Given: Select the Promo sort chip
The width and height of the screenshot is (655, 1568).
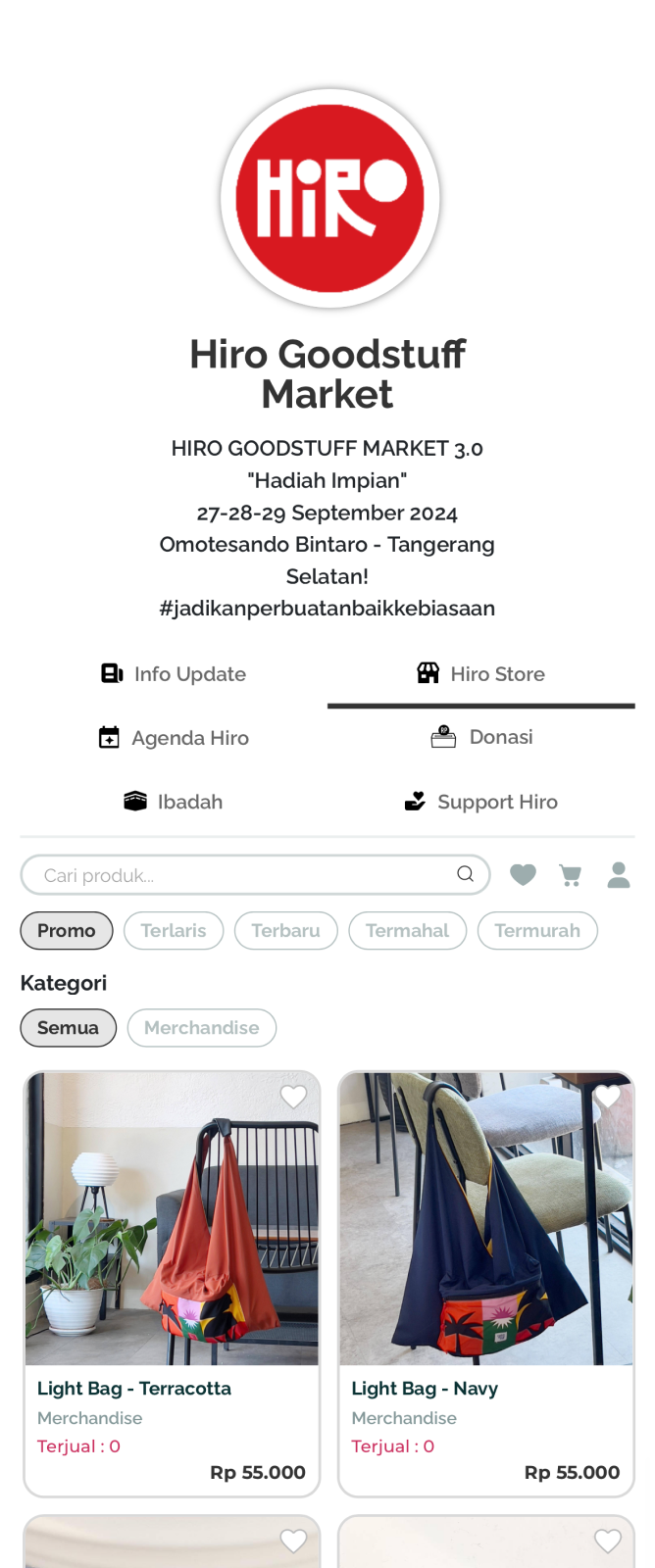Looking at the screenshot, I should [67, 931].
